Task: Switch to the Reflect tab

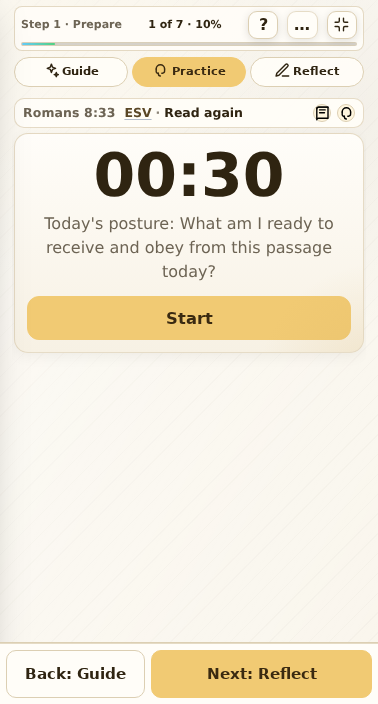Action: click(x=307, y=71)
